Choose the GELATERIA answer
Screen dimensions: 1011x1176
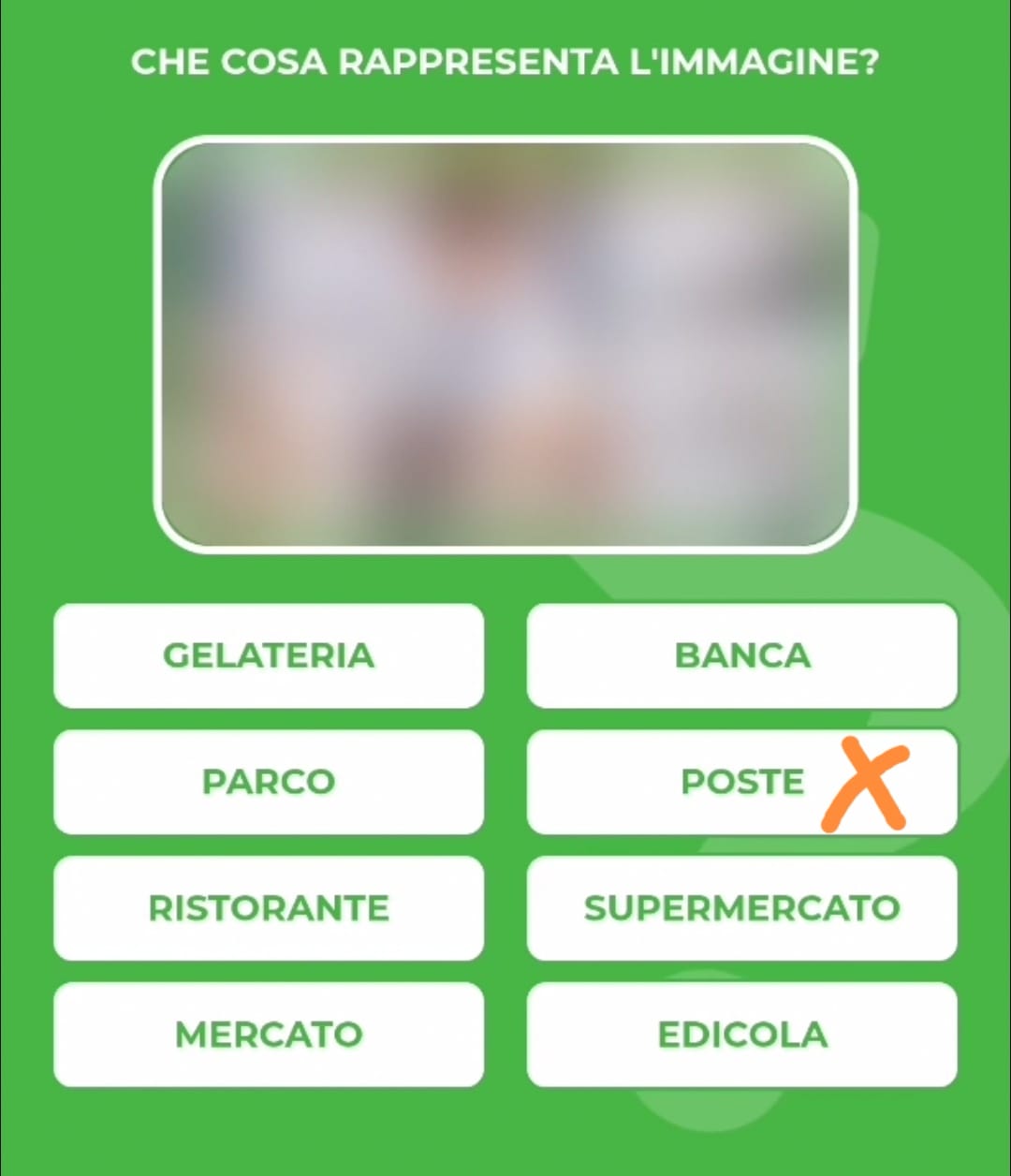pyautogui.click(x=269, y=655)
